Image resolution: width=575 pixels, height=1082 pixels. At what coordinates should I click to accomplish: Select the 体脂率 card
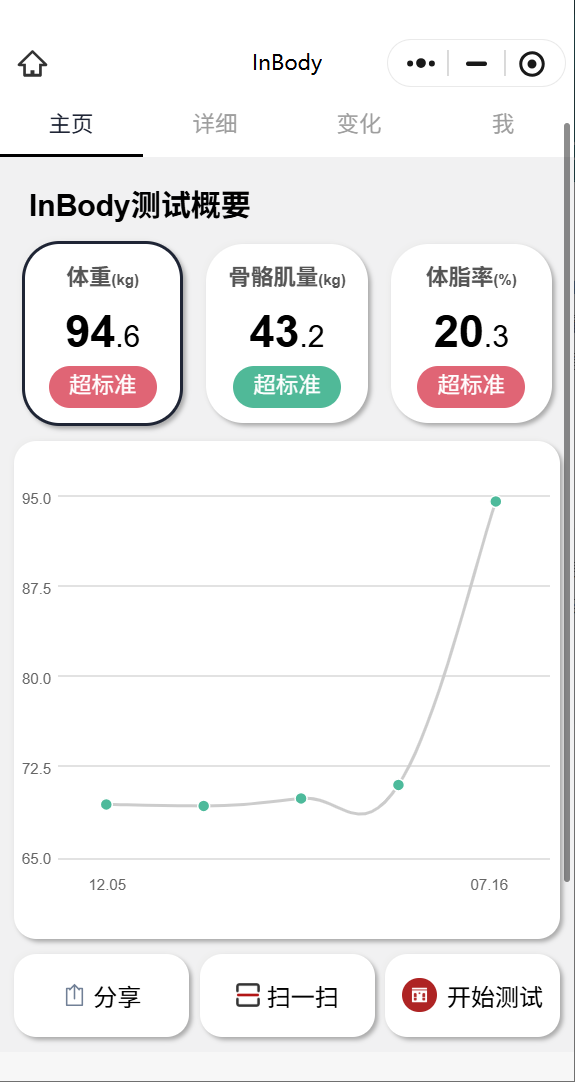[x=471, y=333]
